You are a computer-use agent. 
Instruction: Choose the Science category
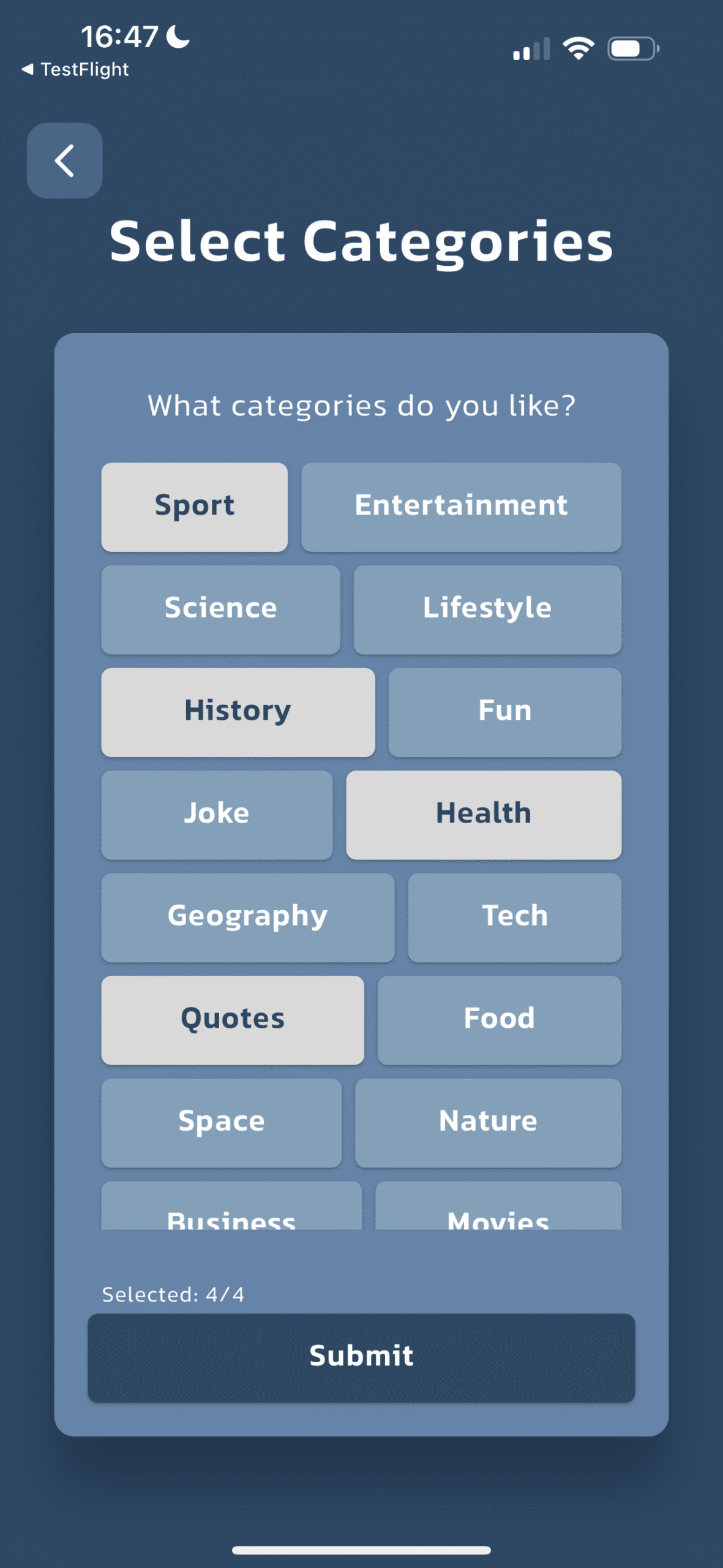220,609
